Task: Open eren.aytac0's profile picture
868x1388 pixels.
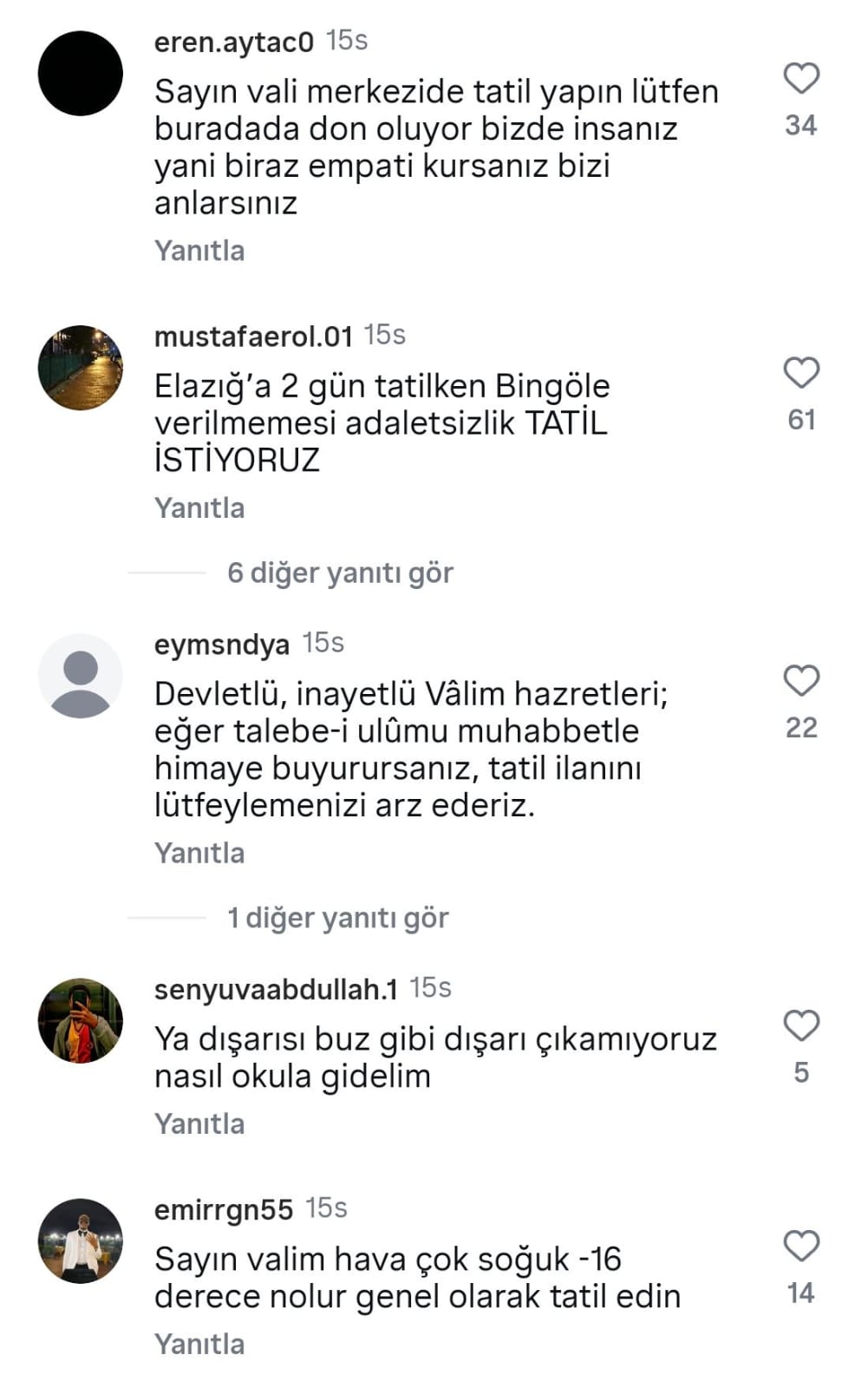Action: 81,74
